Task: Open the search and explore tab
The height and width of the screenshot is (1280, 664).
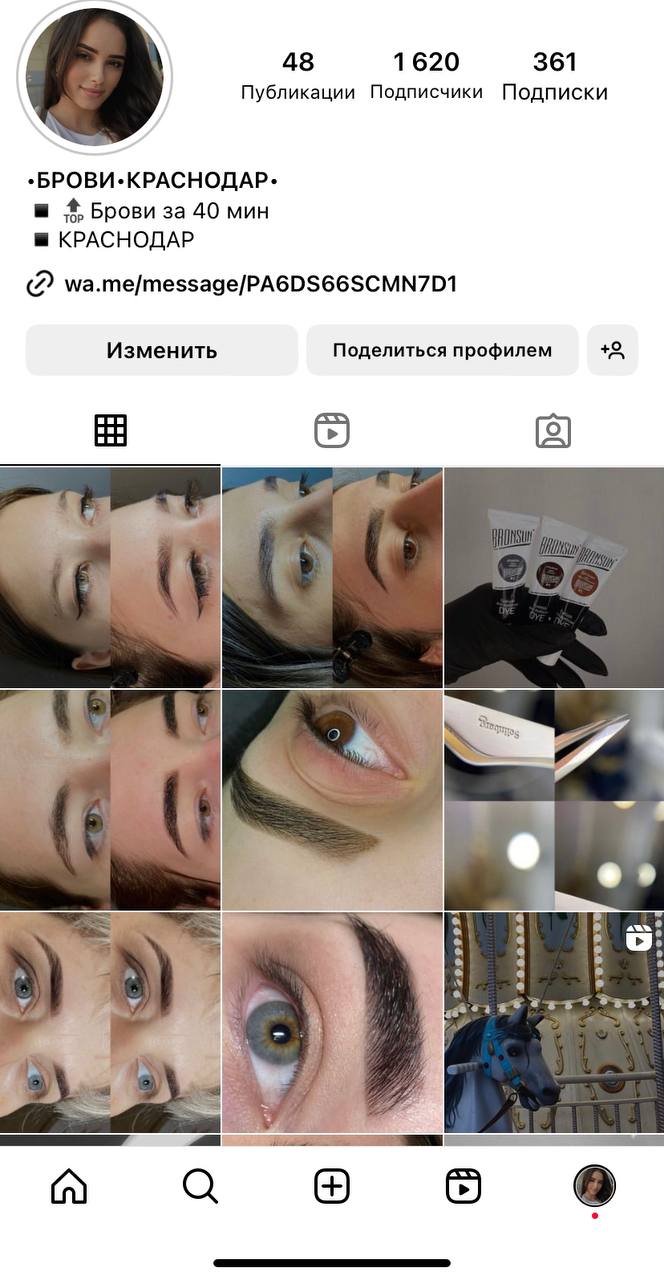Action: pyautogui.click(x=200, y=1187)
